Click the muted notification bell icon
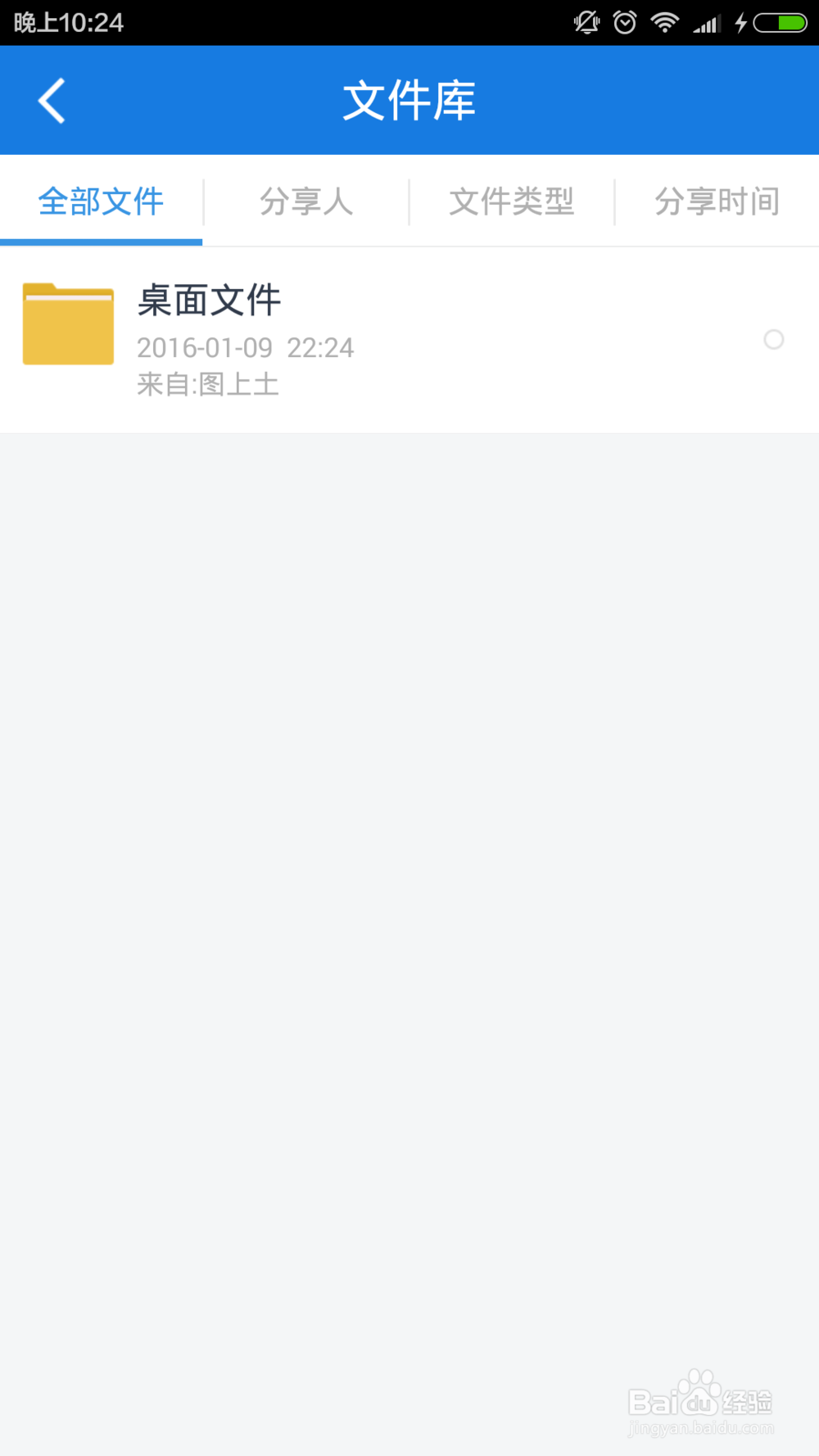The image size is (819, 1456). click(586, 22)
